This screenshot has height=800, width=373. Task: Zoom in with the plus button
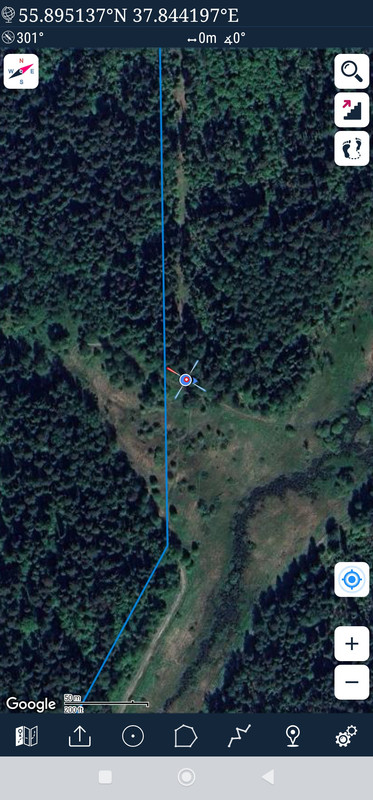tap(352, 644)
